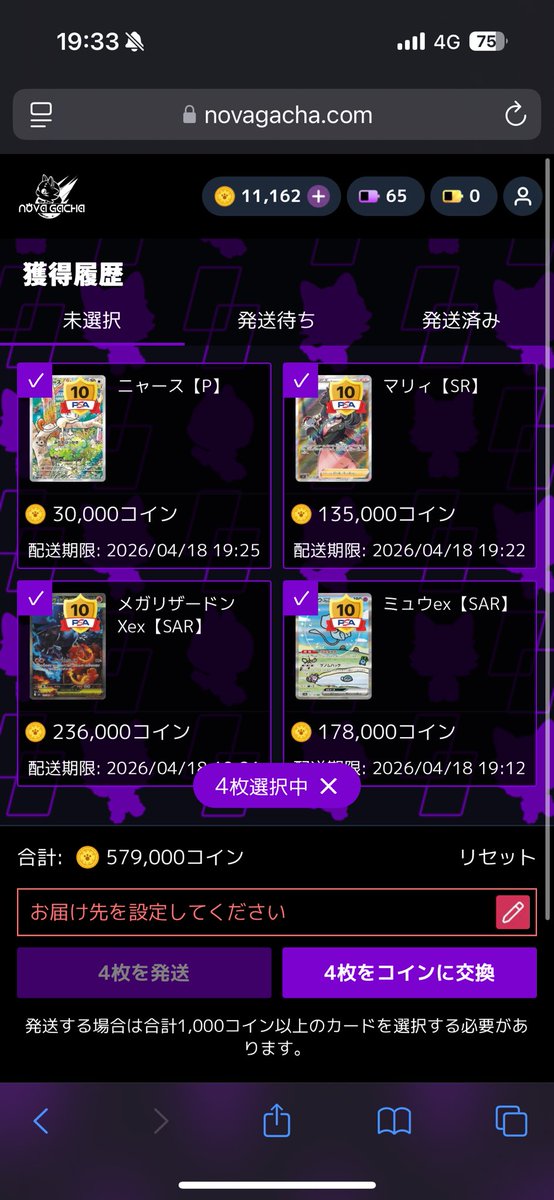This screenshot has width=554, height=1200.
Task: Open Safari bookmarks
Action: [x=394, y=1121]
